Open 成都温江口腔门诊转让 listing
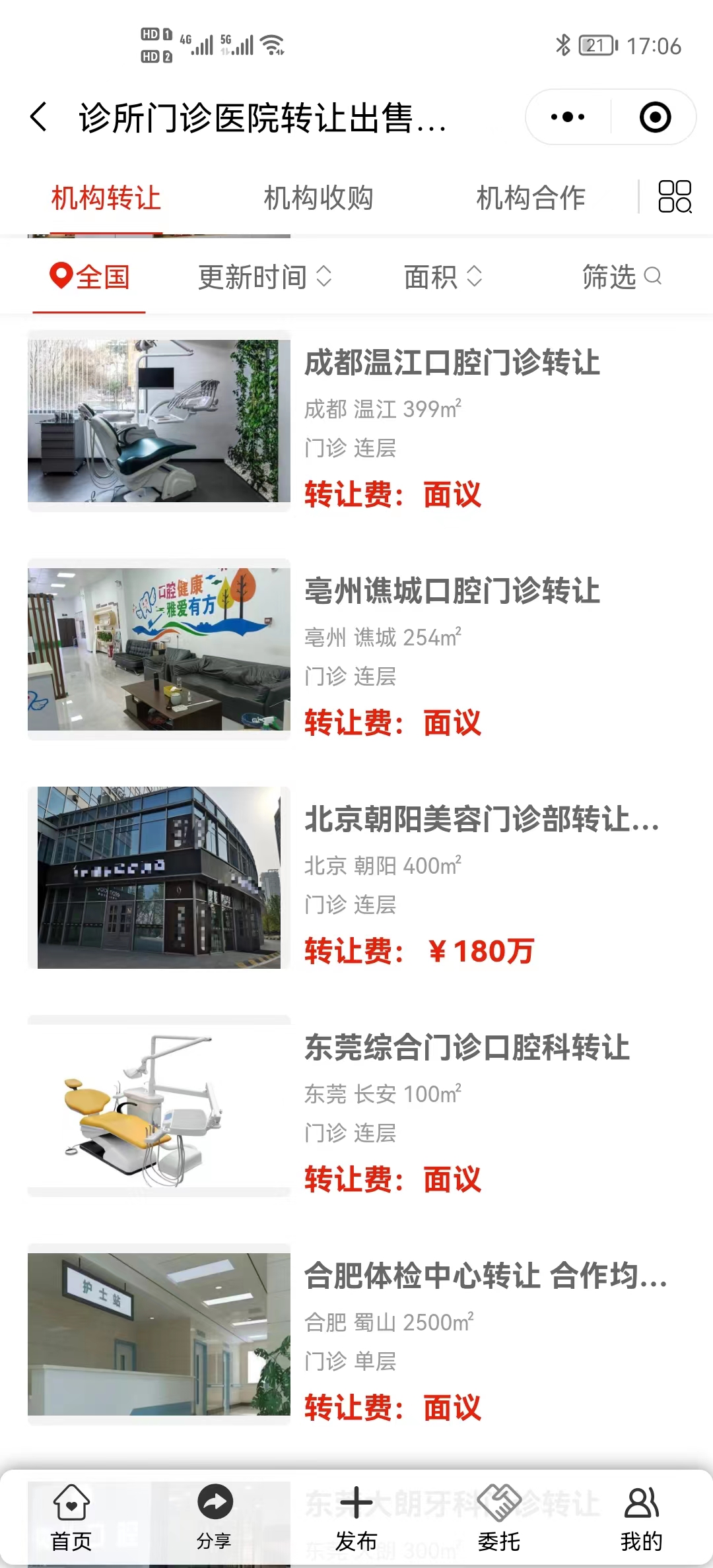Viewport: 713px width, 1568px height. 452,363
